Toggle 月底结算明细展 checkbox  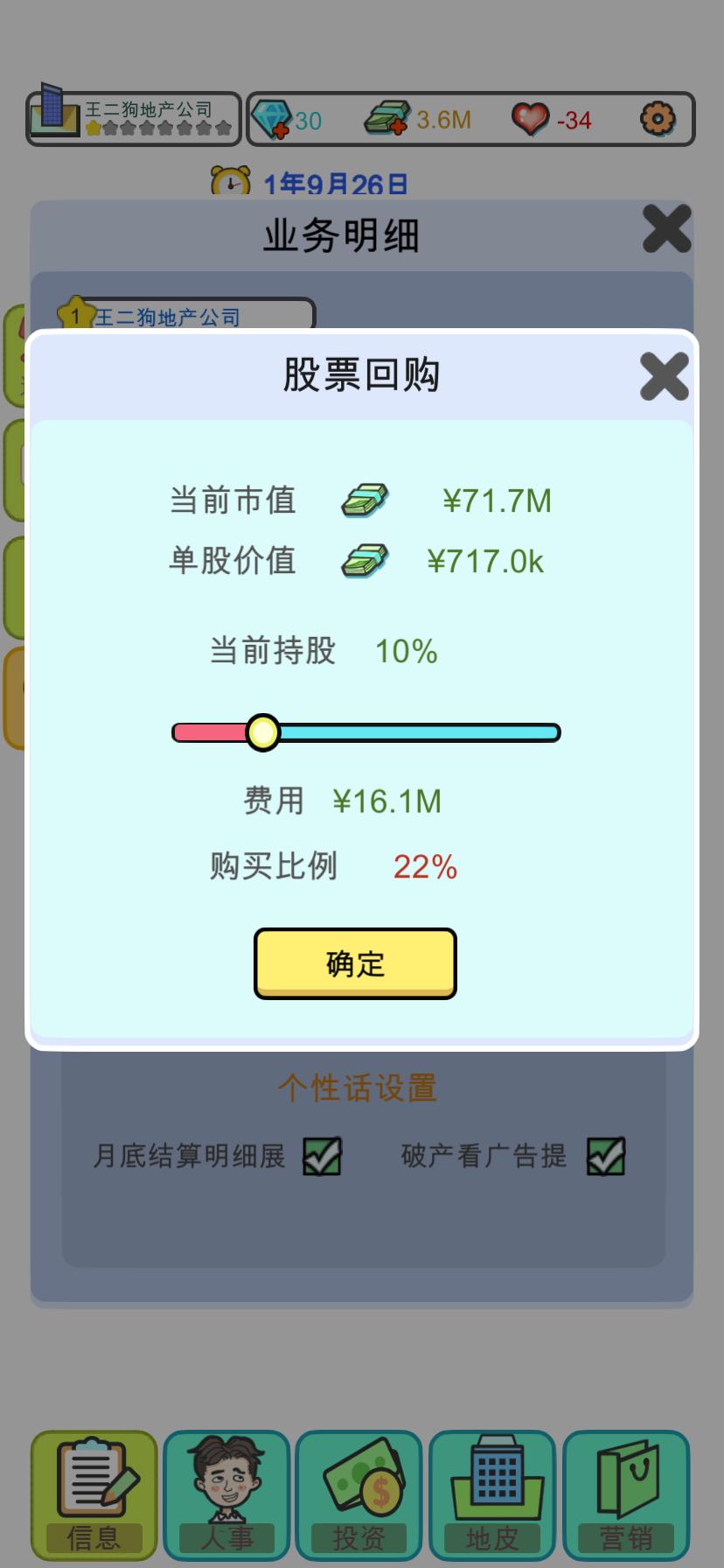click(322, 1155)
